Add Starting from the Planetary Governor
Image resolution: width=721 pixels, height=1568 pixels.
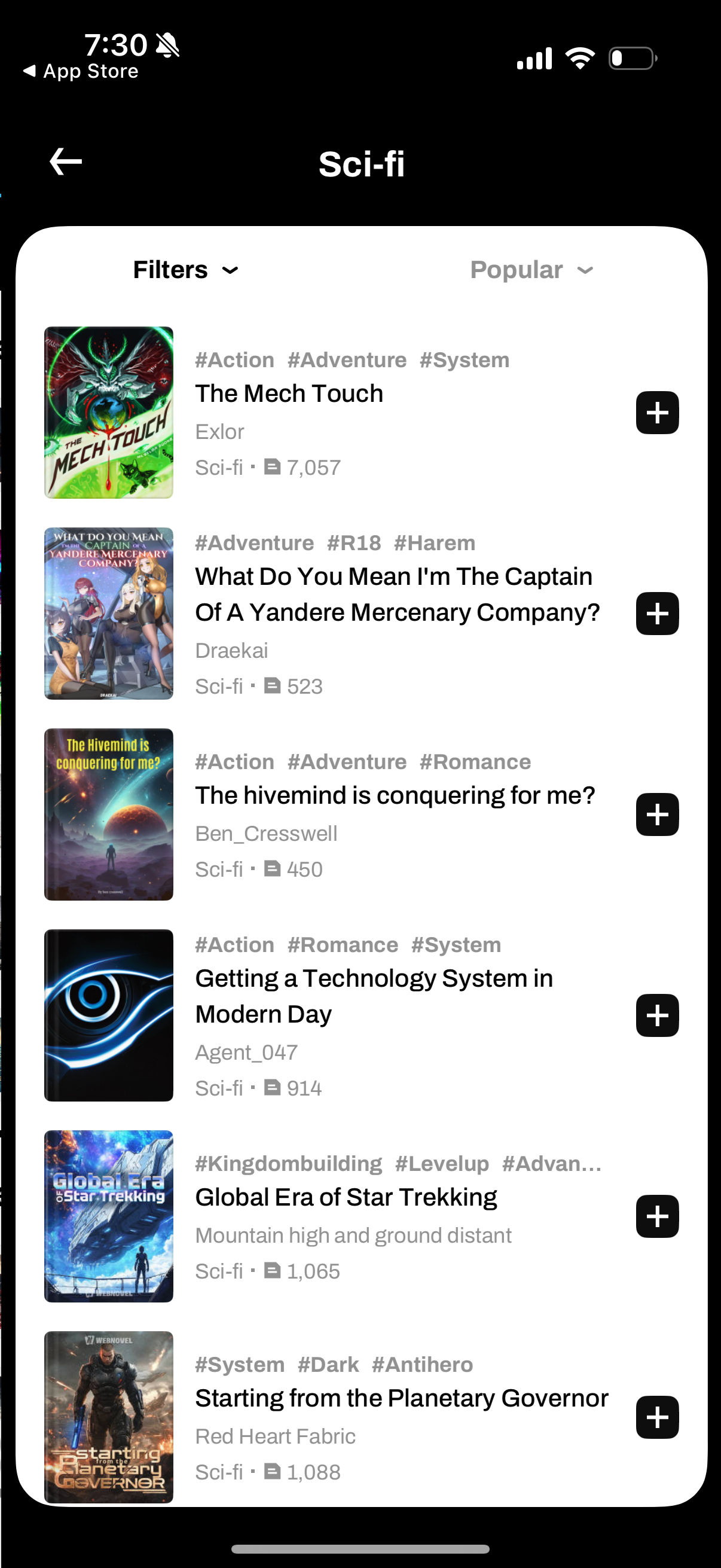point(657,1417)
